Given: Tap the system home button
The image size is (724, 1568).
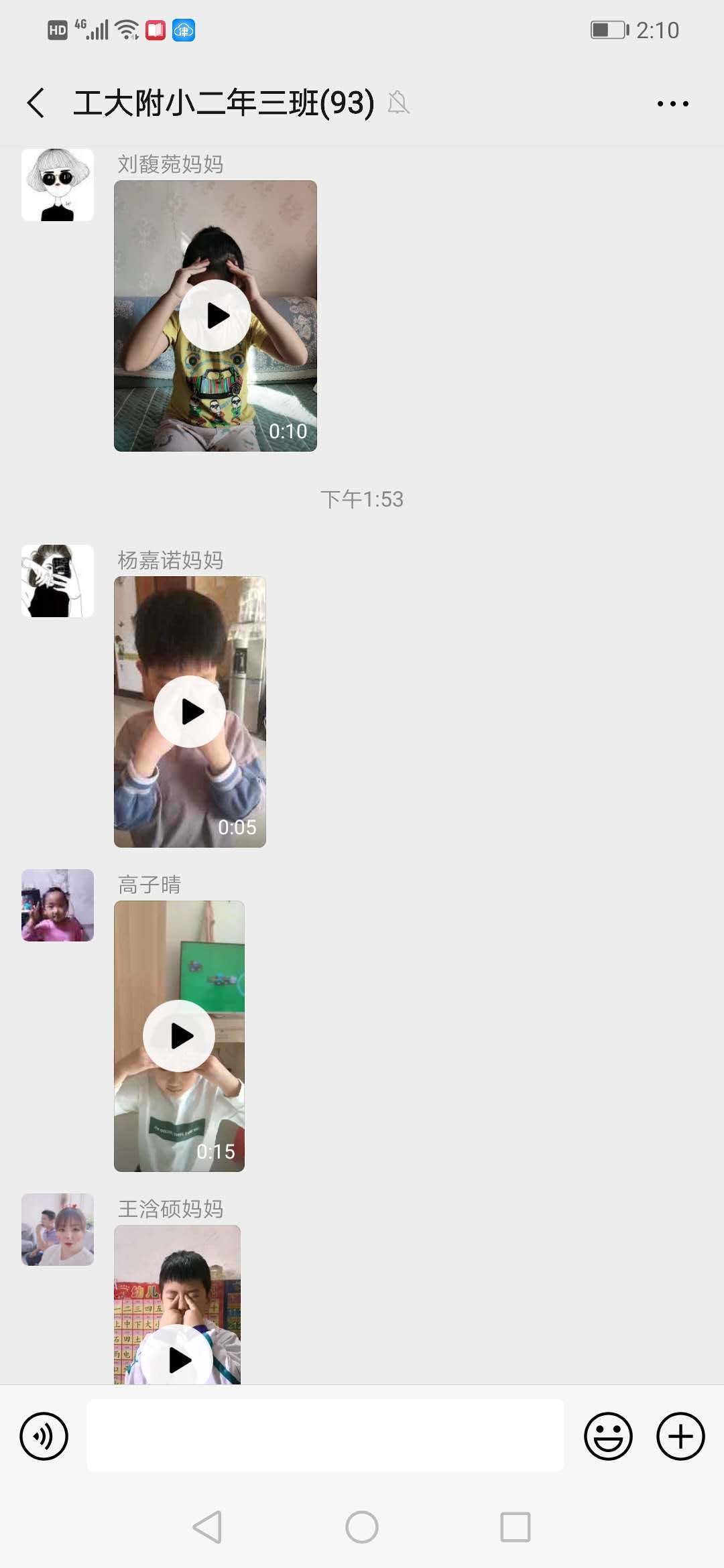Looking at the screenshot, I should tap(362, 1527).
